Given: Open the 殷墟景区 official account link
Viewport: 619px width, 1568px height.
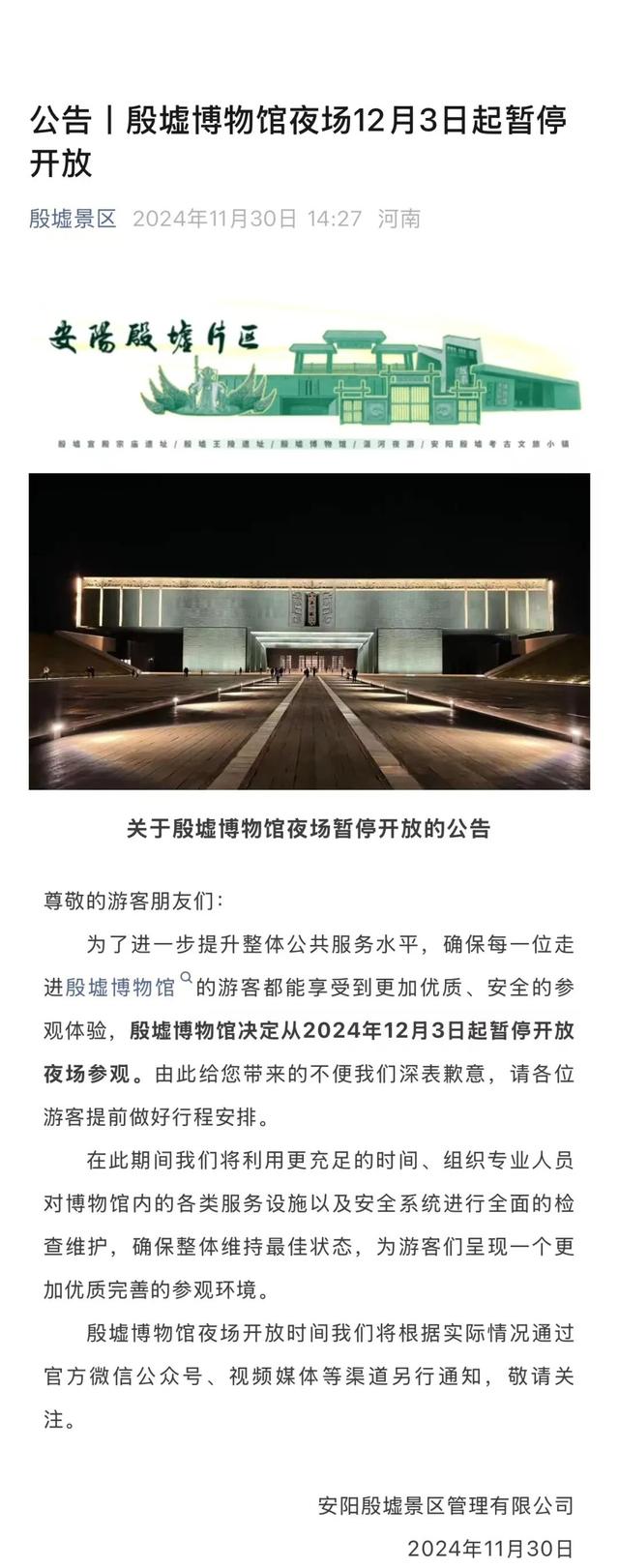Looking at the screenshot, I should point(73,219).
